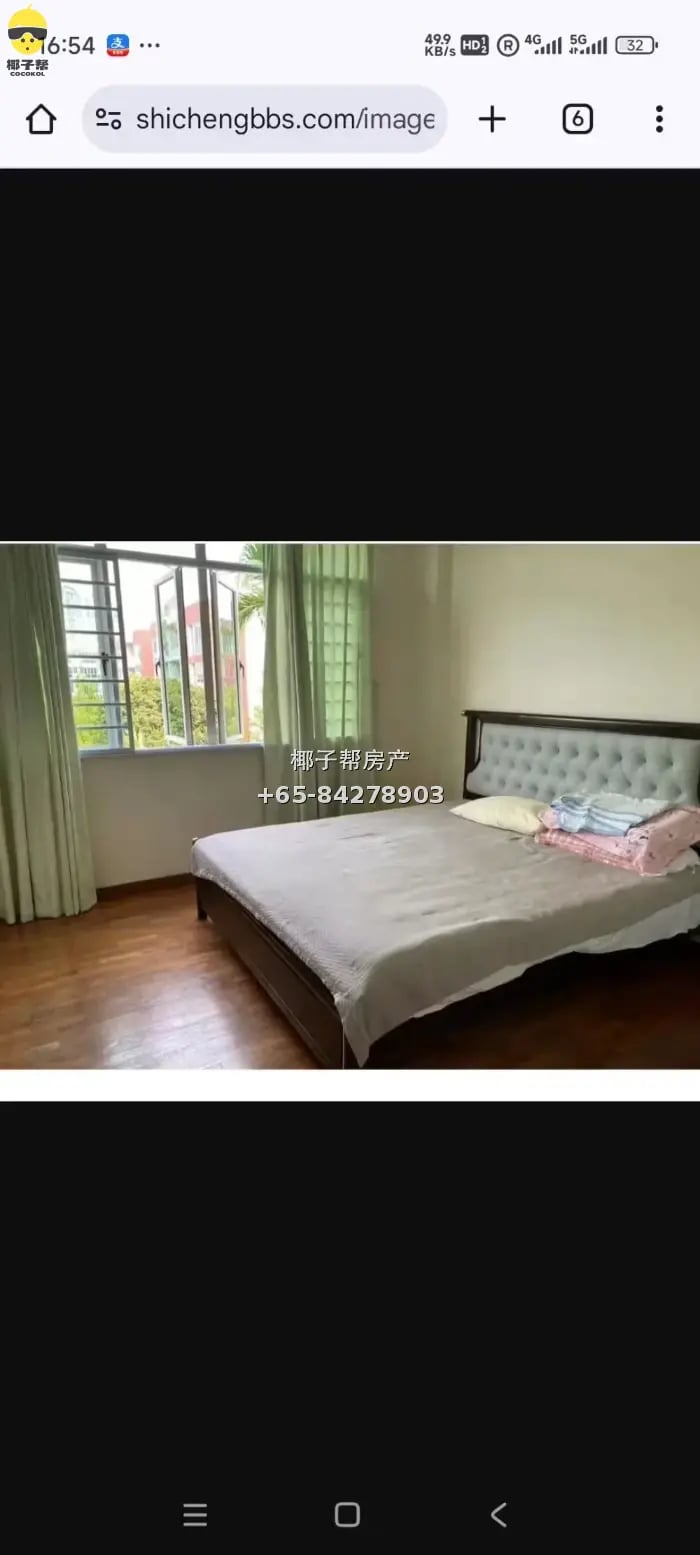The height and width of the screenshot is (1555, 700).
Task: Go to the browser home page
Action: (x=41, y=119)
